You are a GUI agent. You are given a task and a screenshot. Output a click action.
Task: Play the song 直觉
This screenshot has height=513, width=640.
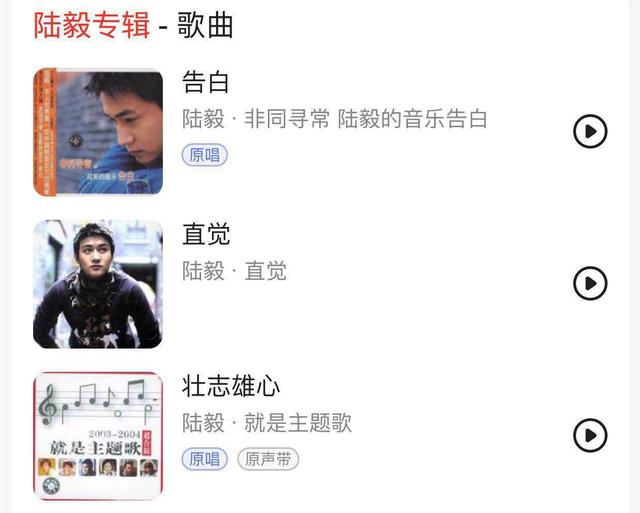pyautogui.click(x=590, y=284)
